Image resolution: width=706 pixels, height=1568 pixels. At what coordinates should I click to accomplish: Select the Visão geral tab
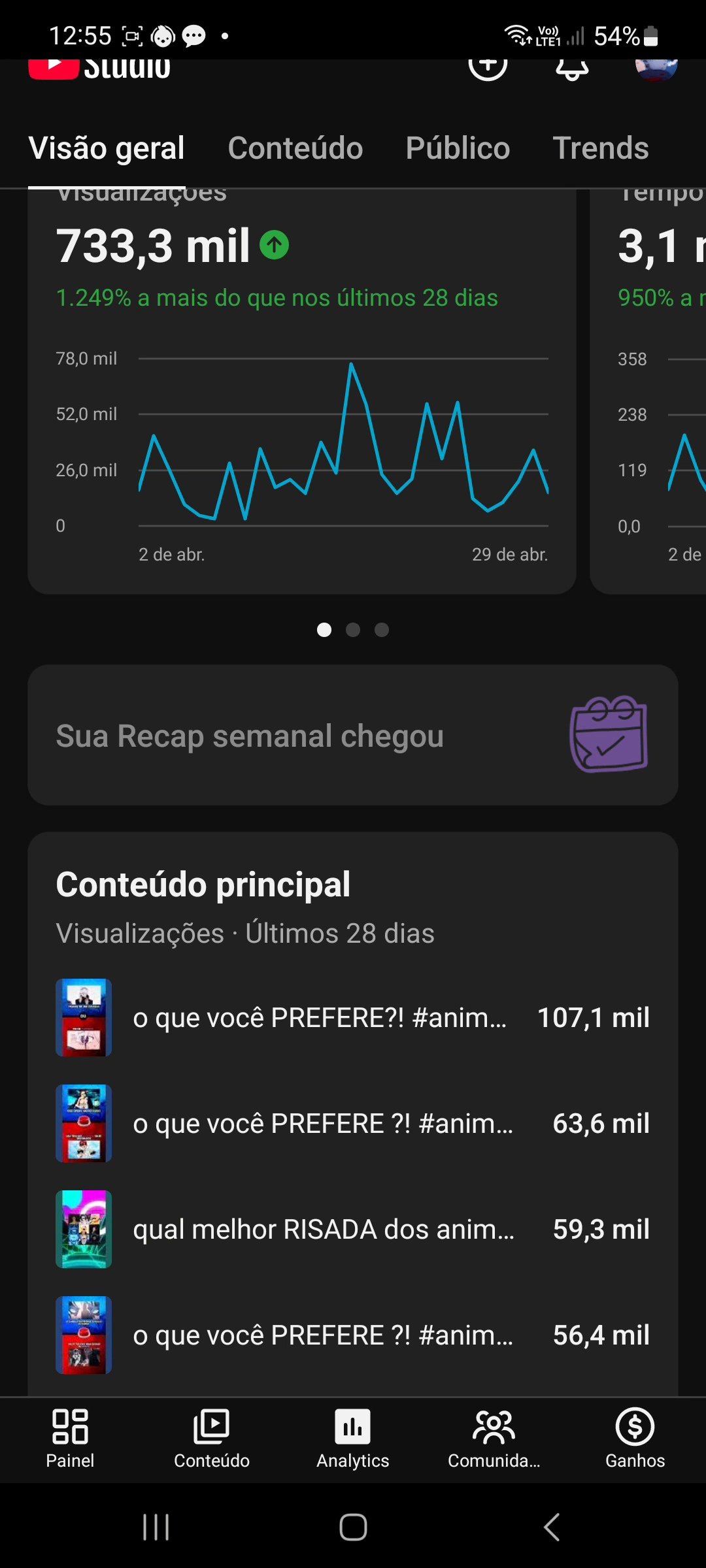coord(107,148)
